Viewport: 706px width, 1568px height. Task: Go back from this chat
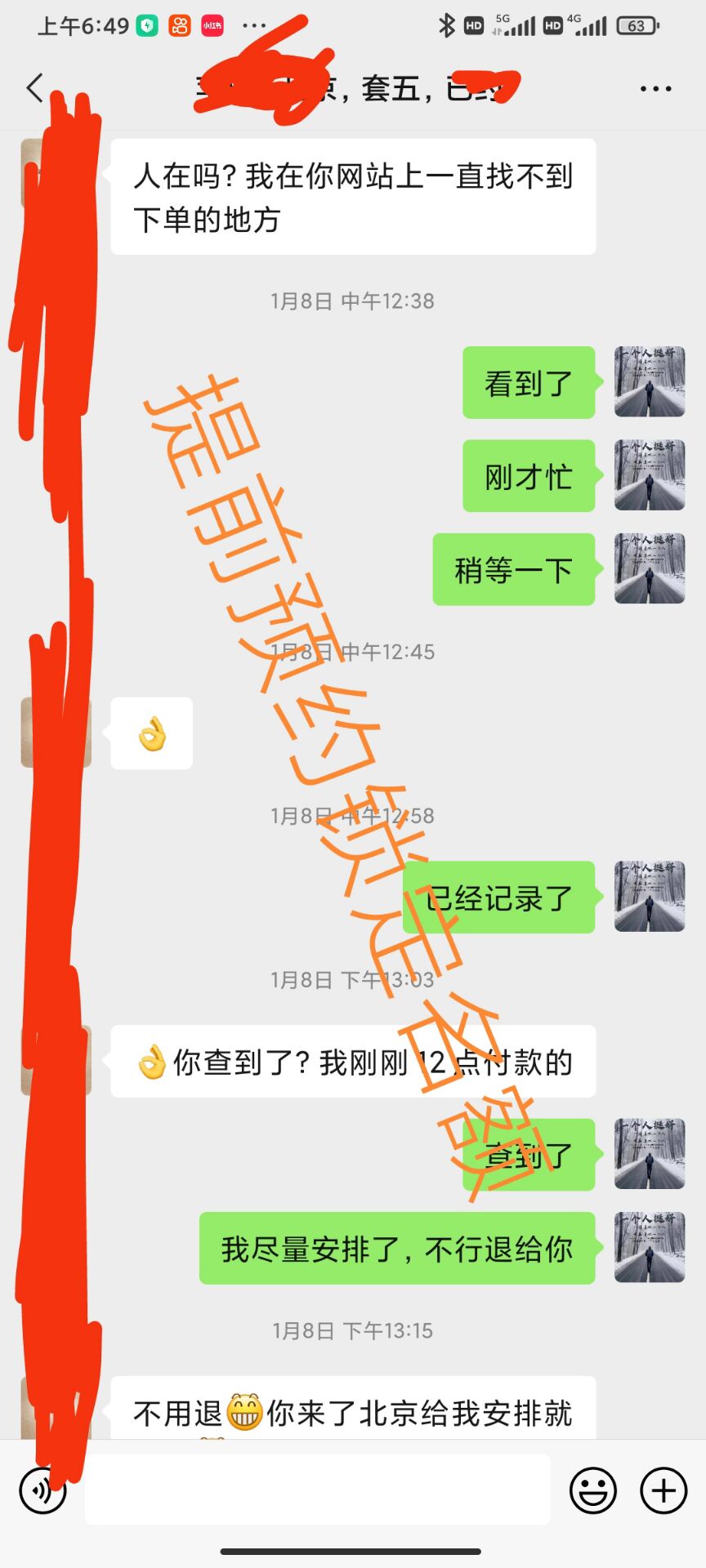click(x=34, y=87)
